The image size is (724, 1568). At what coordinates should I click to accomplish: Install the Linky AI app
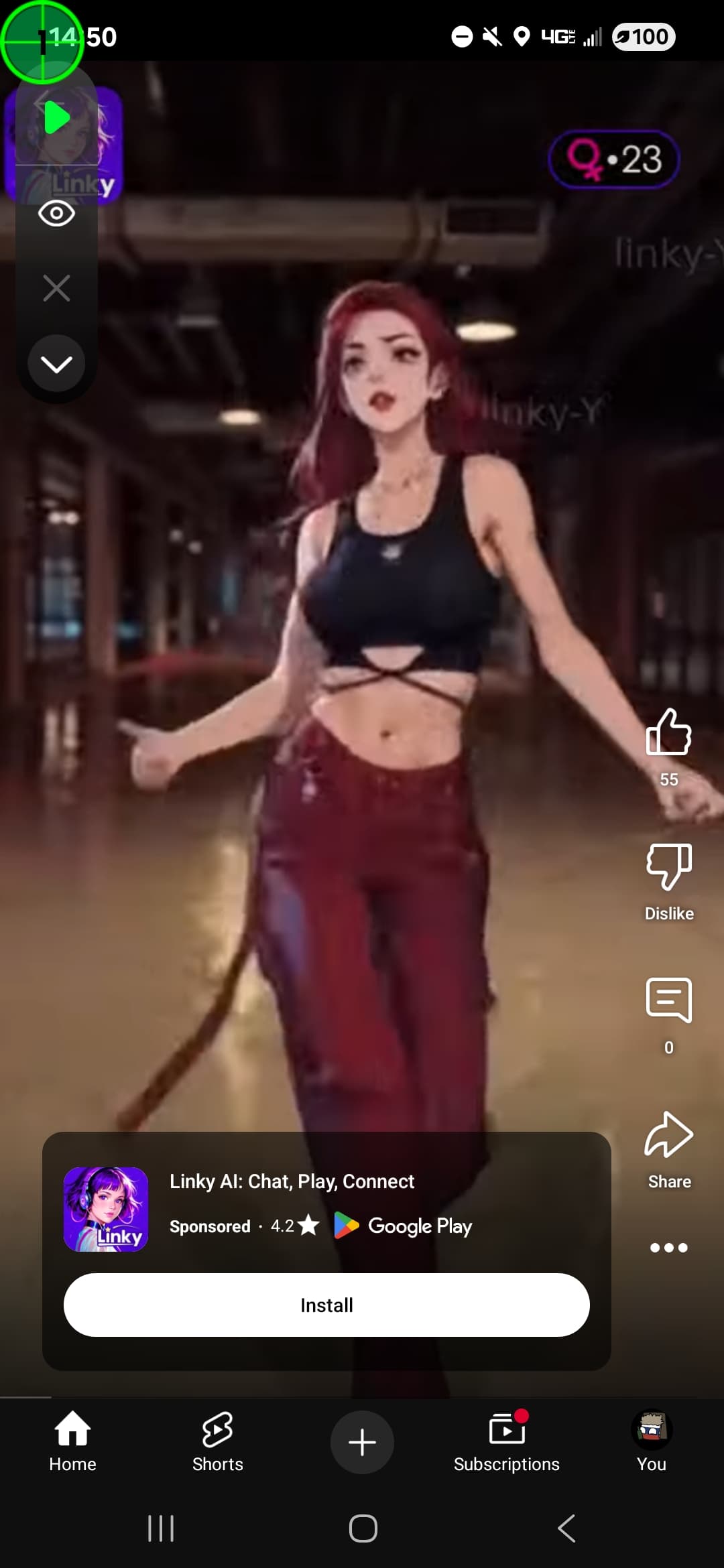tap(326, 1305)
